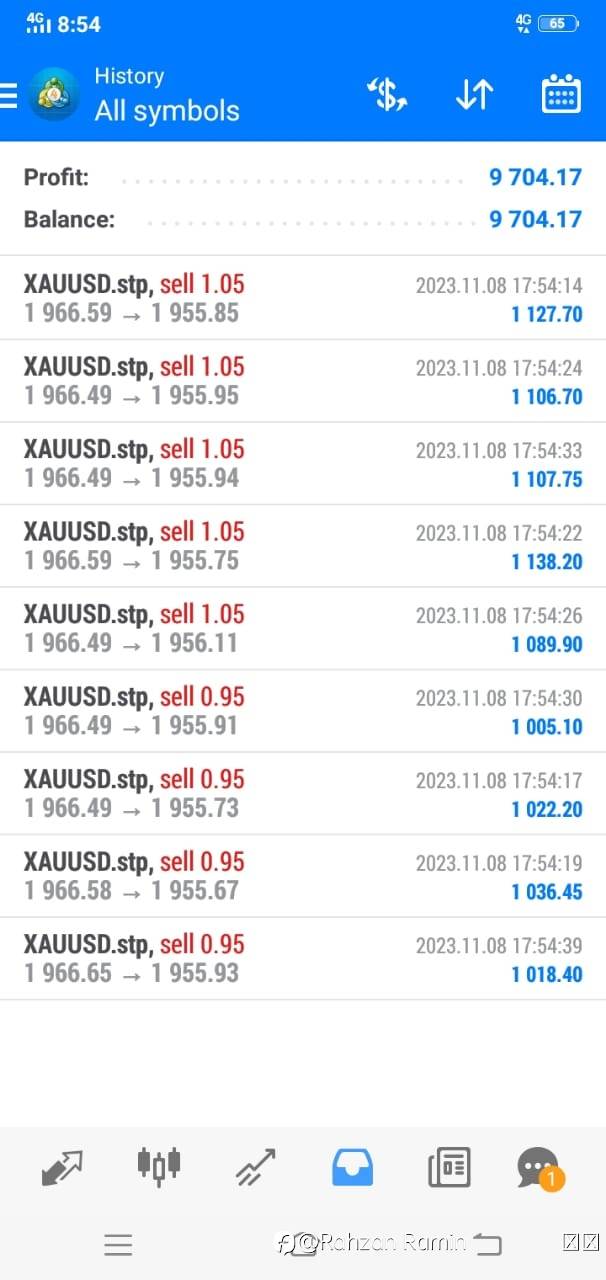Open the News tab
606x1280 pixels.
coord(449,1167)
